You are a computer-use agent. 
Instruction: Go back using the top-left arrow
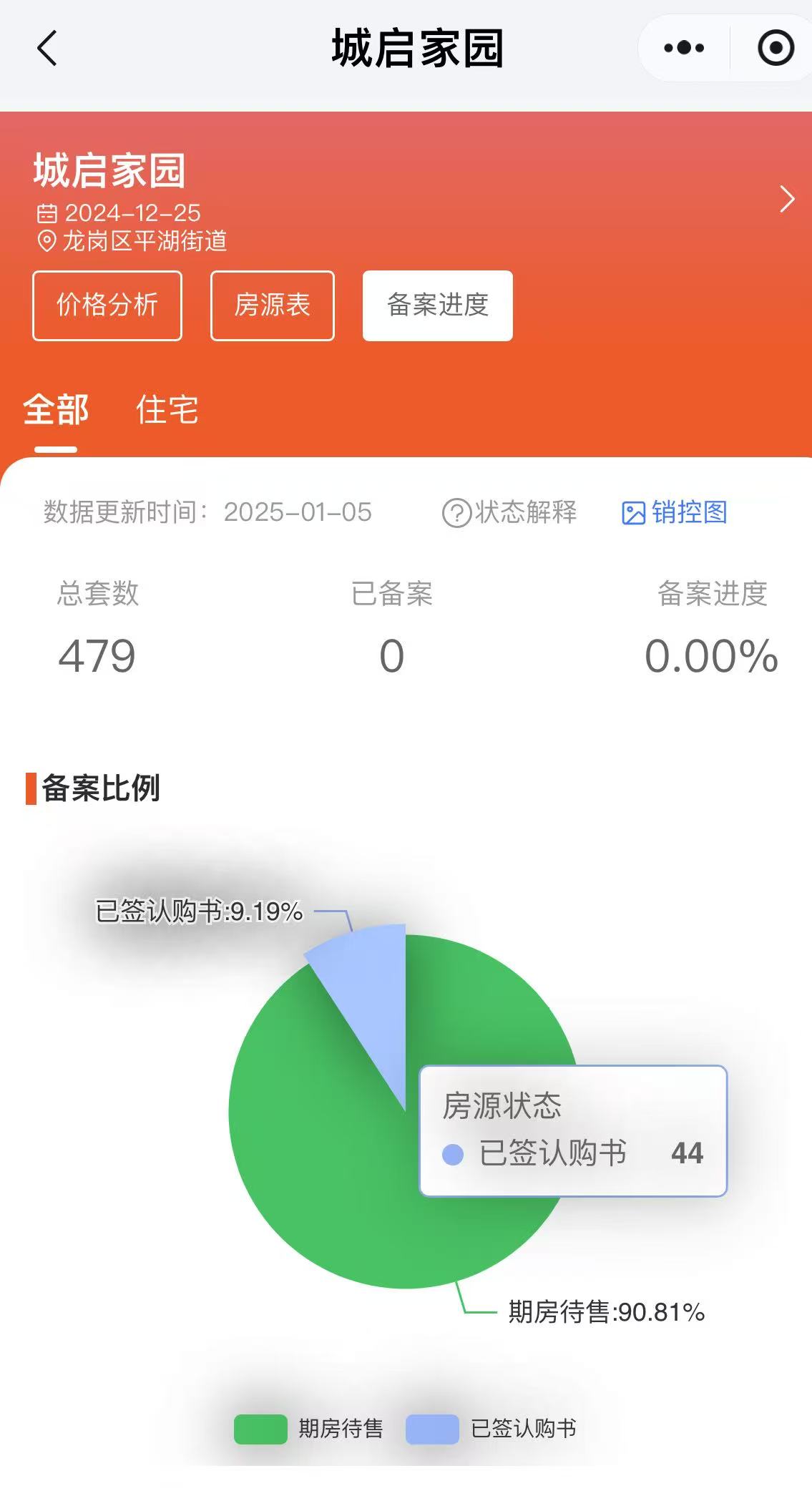pyautogui.click(x=47, y=49)
